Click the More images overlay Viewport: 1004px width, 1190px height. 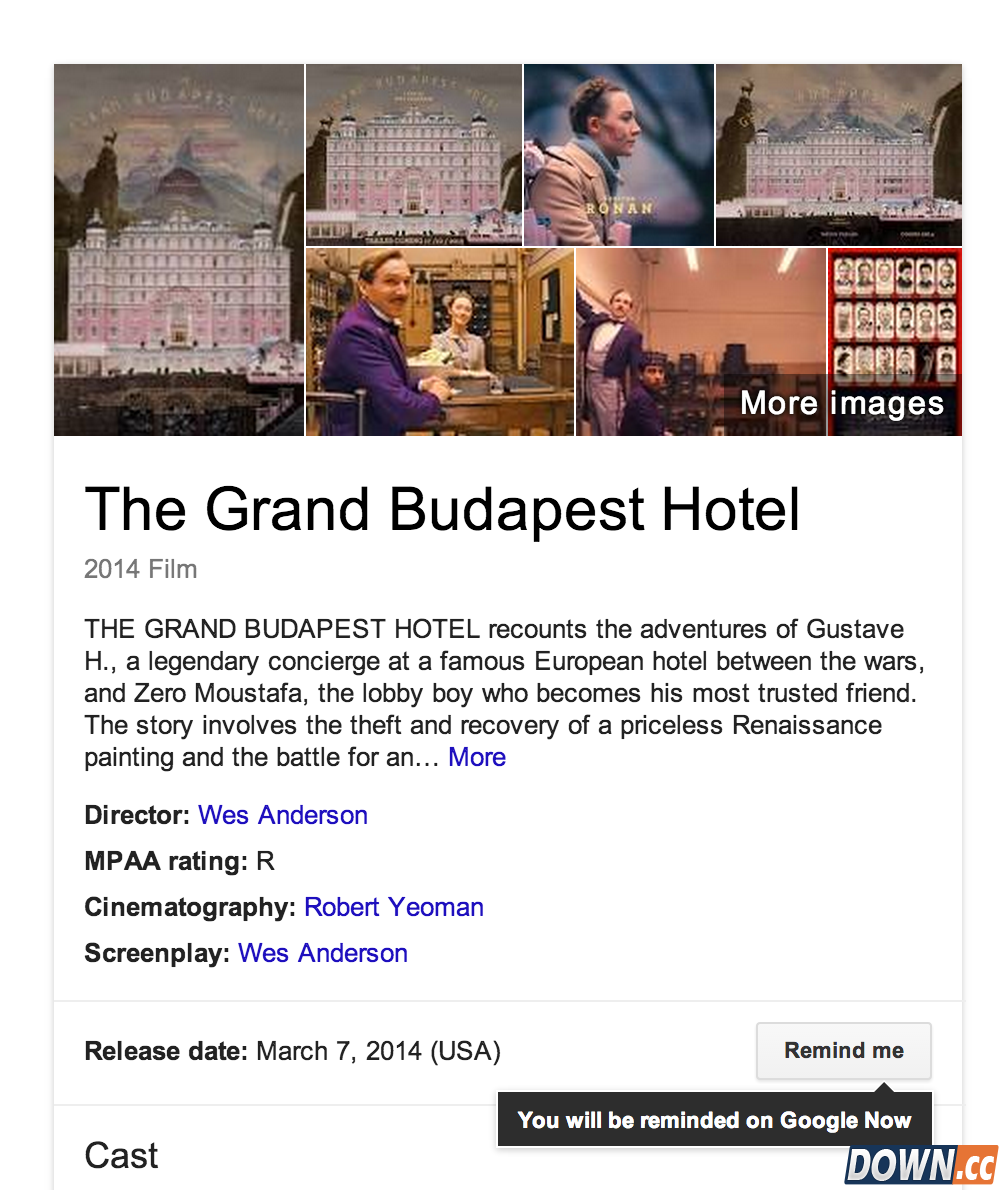coord(842,402)
